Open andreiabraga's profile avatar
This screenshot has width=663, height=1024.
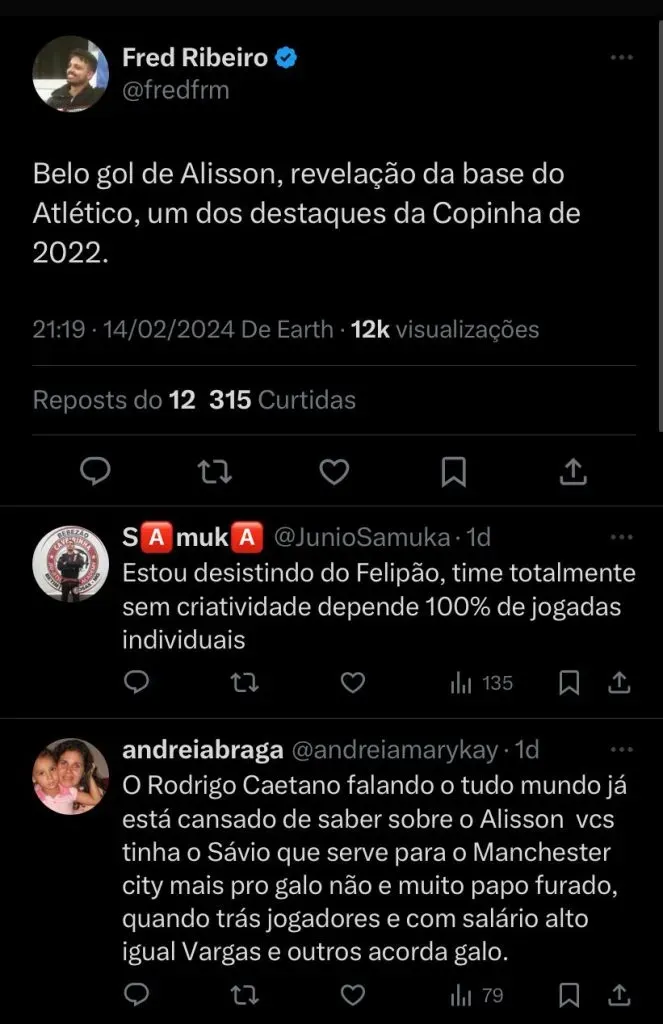71,776
